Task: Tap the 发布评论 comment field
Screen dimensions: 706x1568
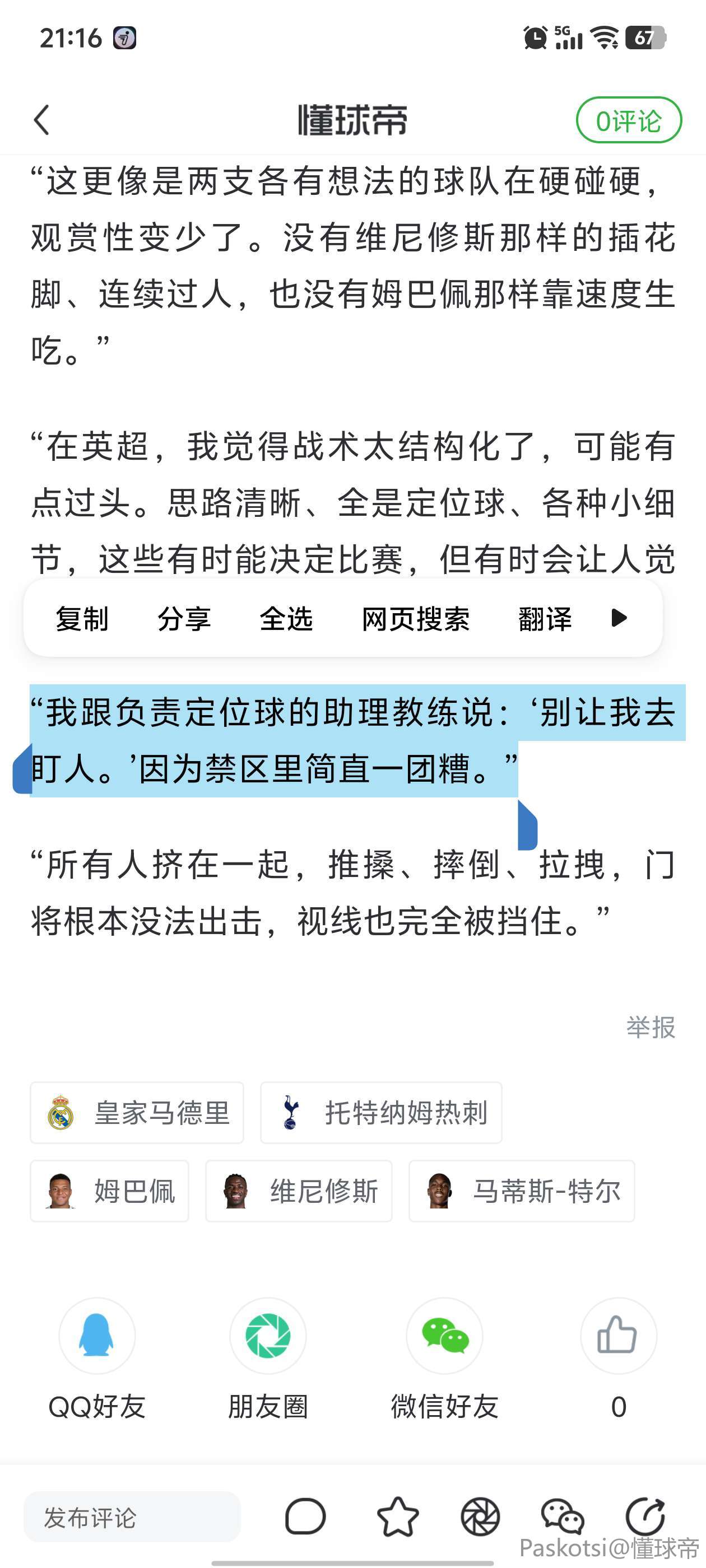Action: tap(132, 1517)
